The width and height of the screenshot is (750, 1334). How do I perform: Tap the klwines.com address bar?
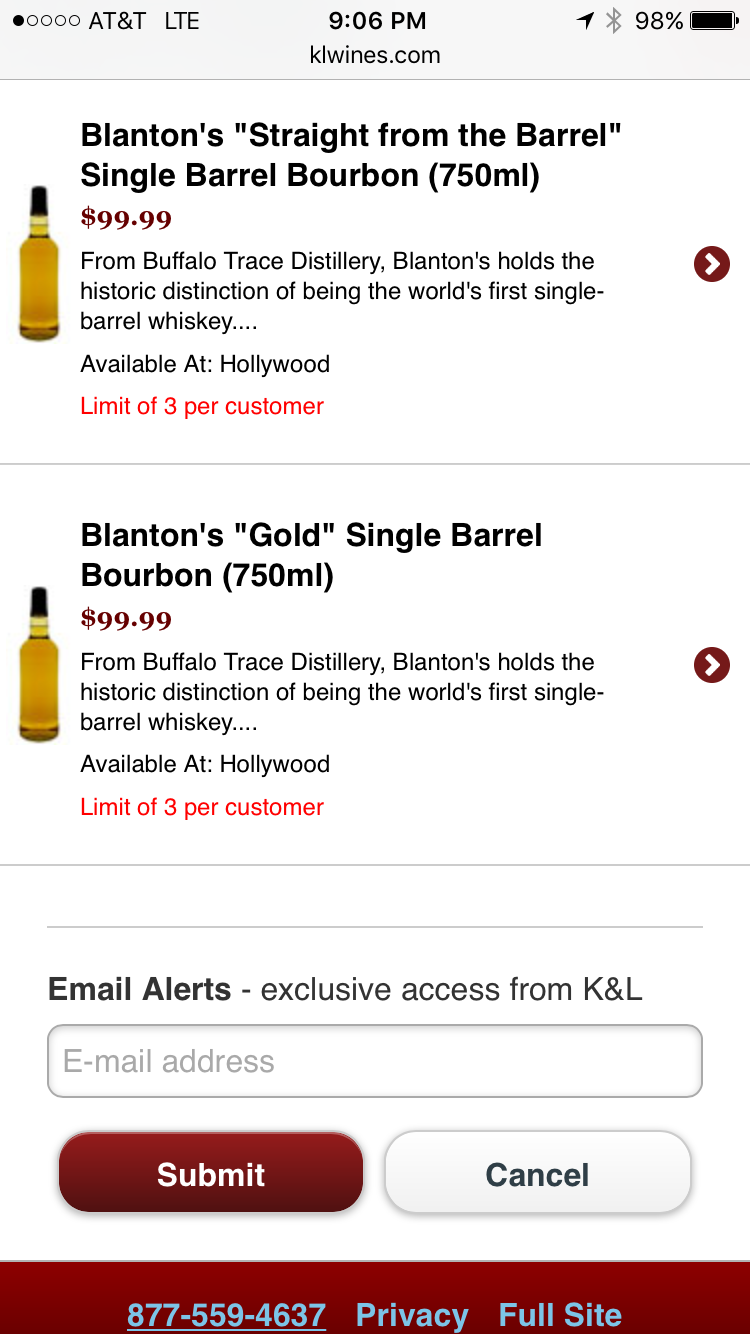click(x=375, y=55)
